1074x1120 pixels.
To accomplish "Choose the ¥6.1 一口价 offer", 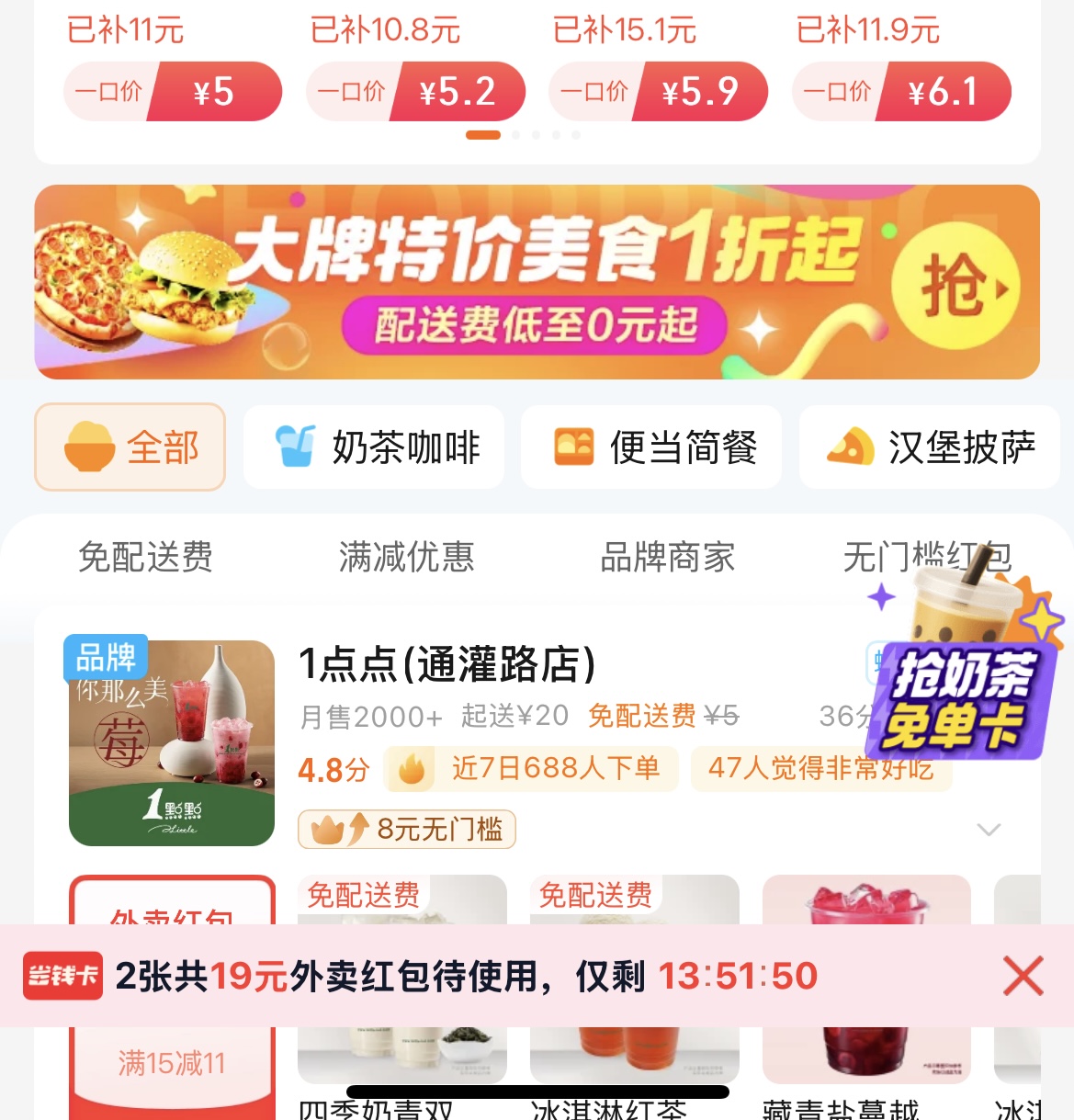I will click(901, 92).
